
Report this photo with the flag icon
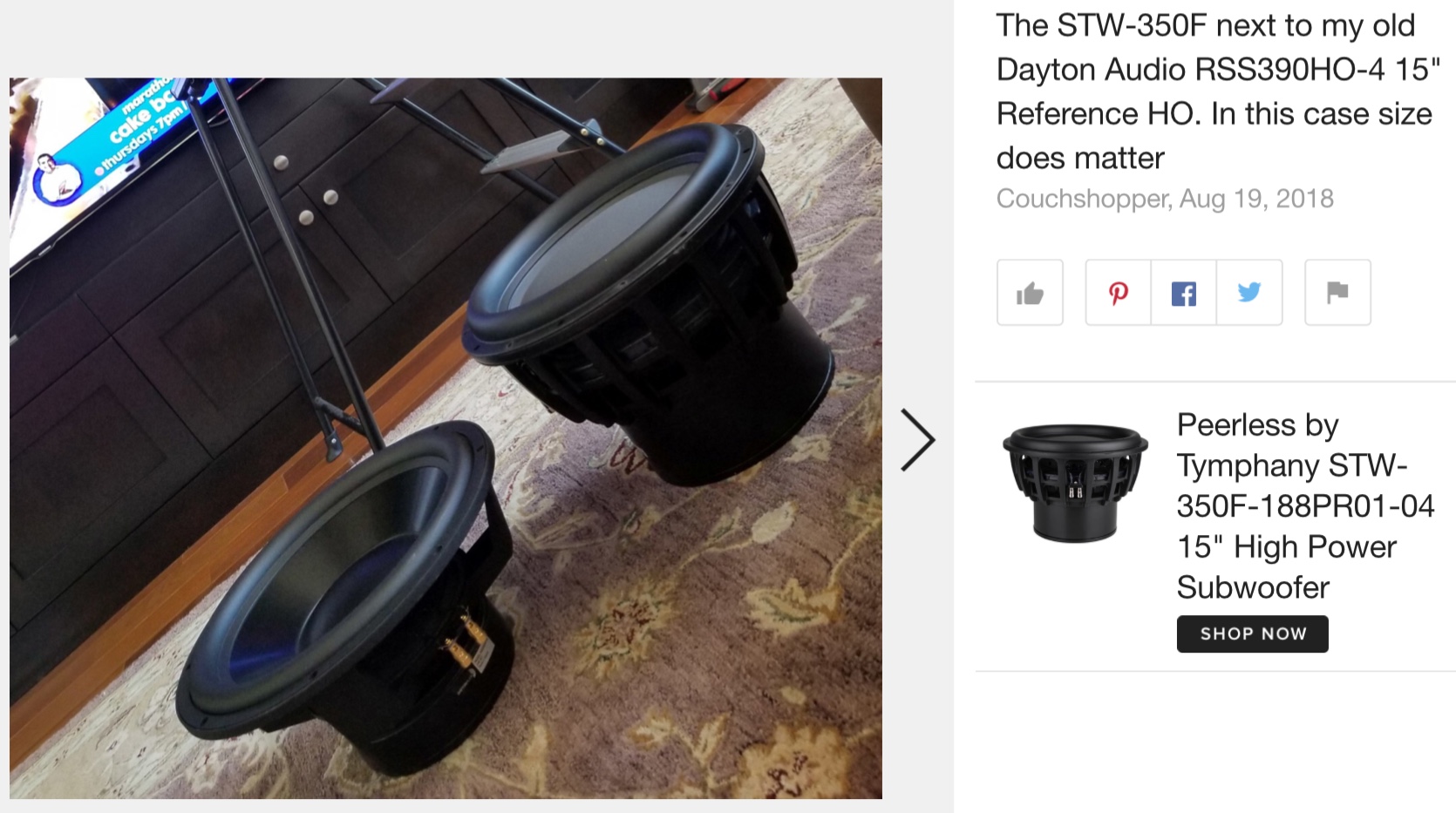[1337, 293]
